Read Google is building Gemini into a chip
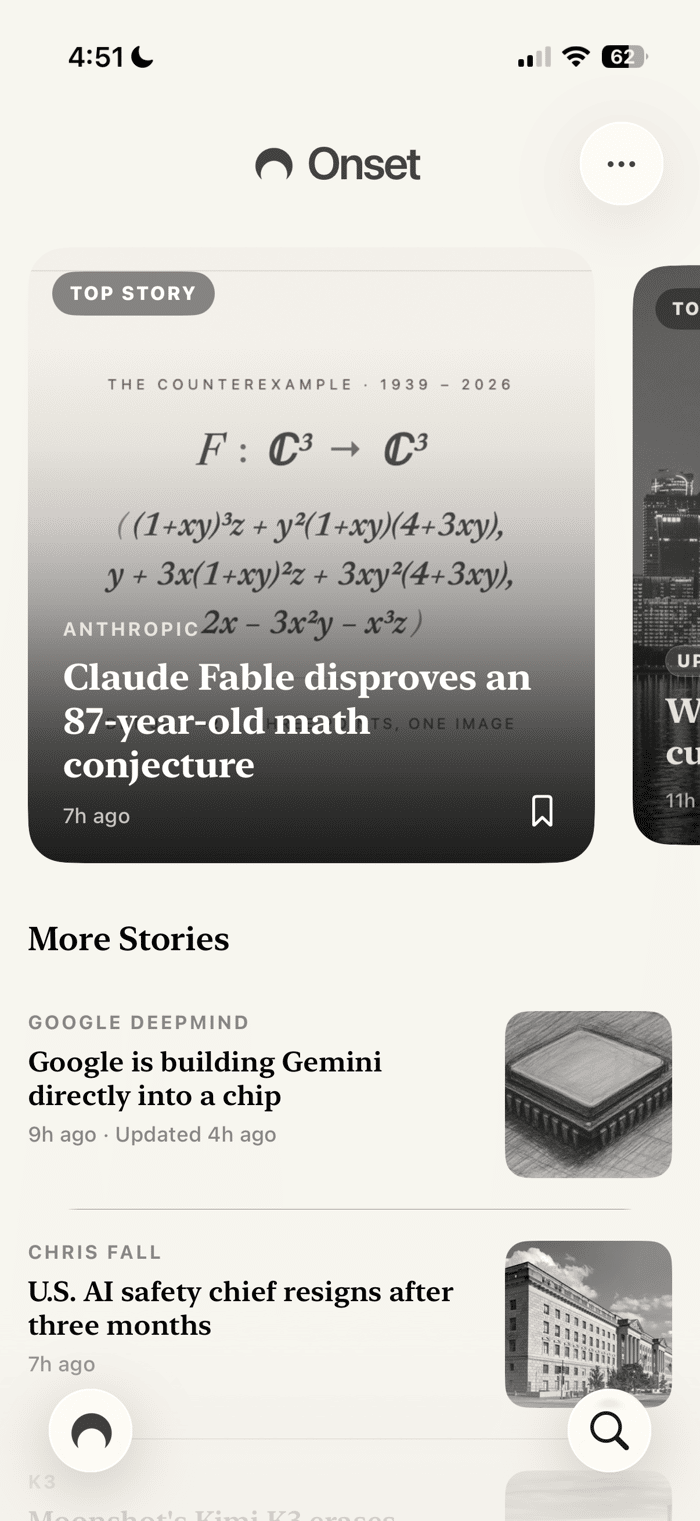Screen dimensions: 700x1521 pos(350,1094)
